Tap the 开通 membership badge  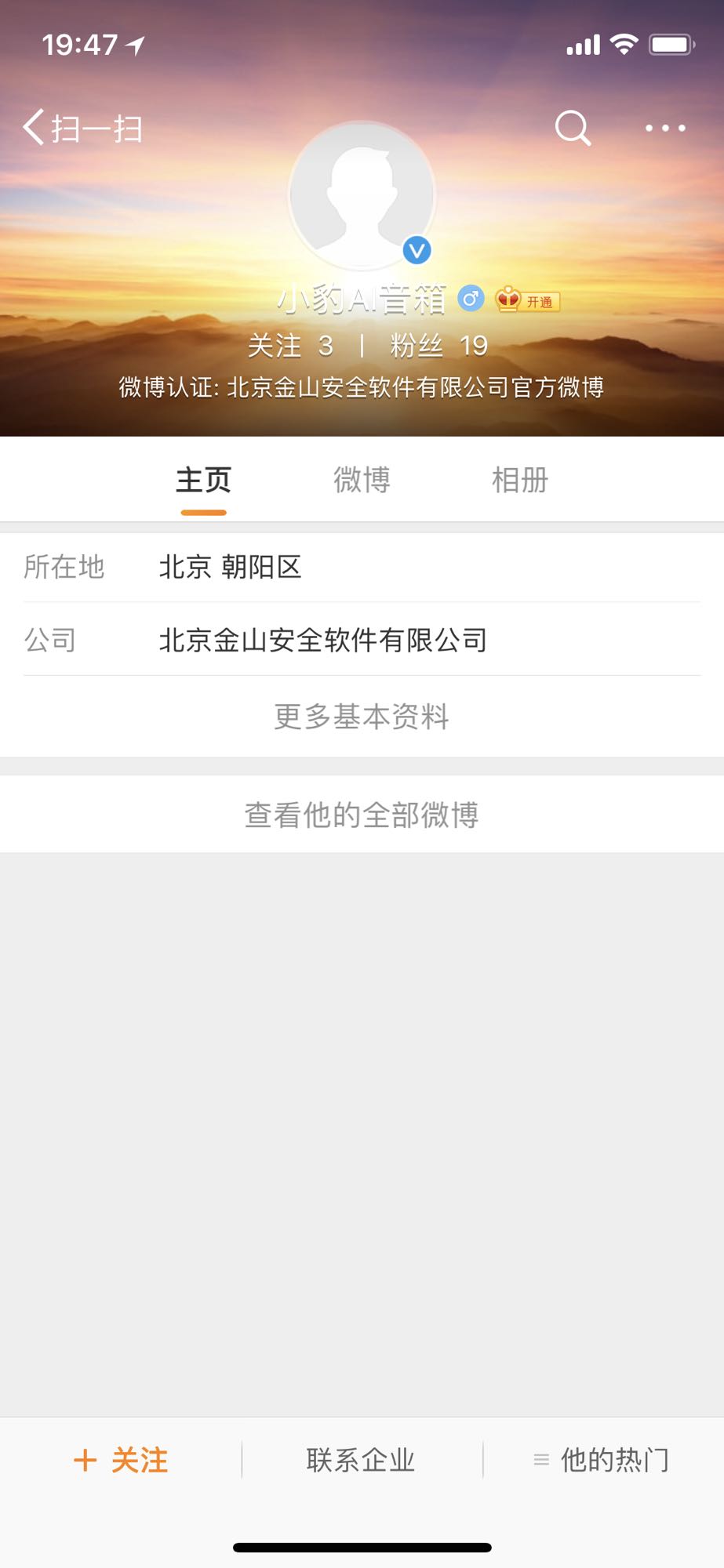coord(528,300)
